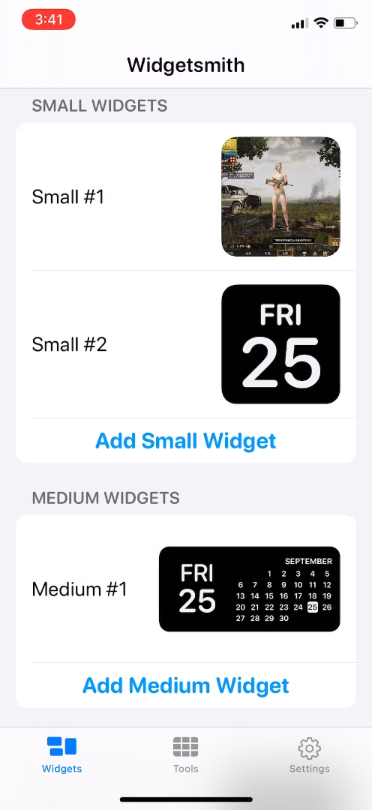Open the Medium #1 widget
372x810 pixels.
(x=186, y=589)
